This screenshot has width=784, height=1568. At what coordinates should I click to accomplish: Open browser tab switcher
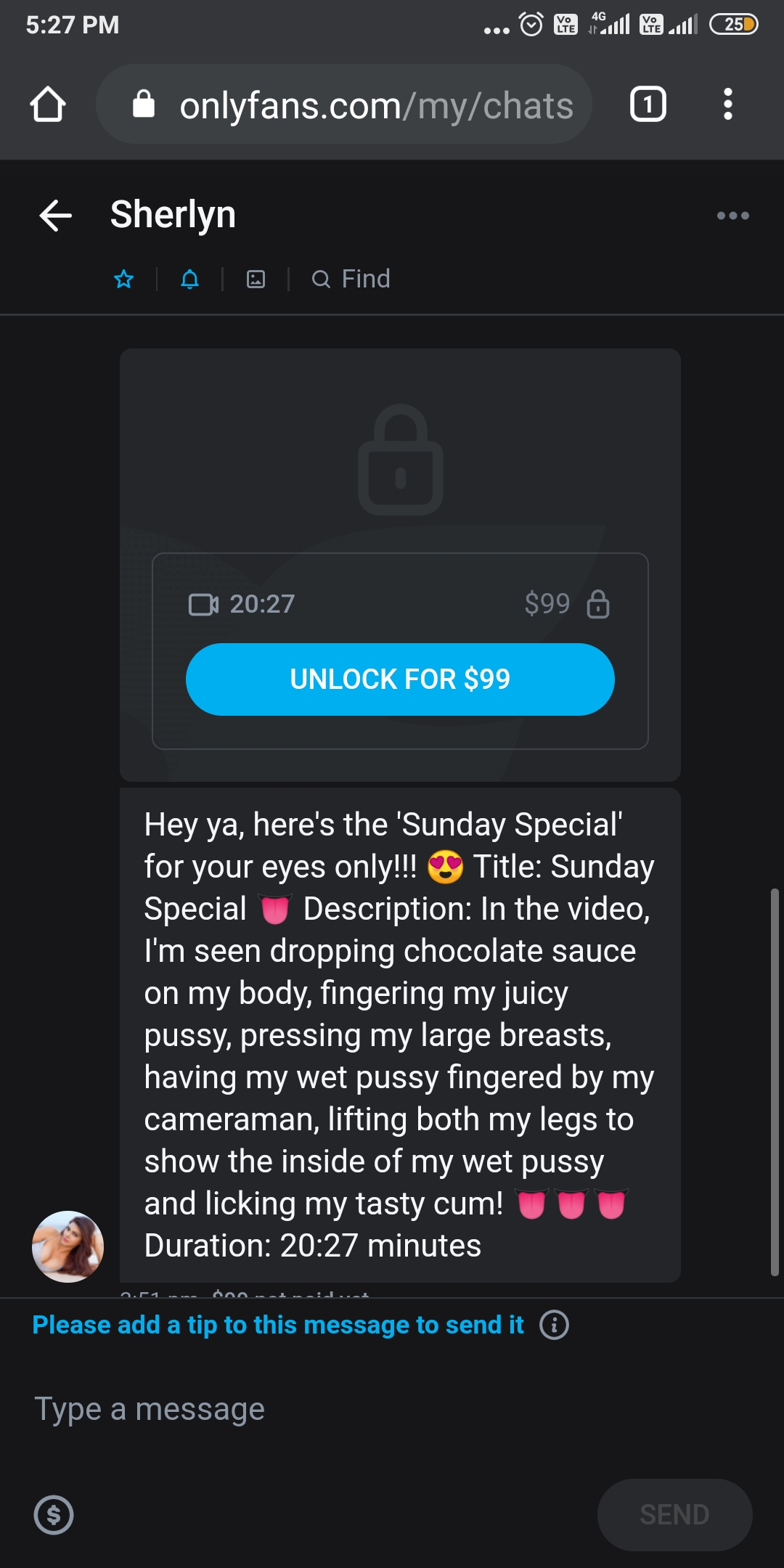coord(648,105)
